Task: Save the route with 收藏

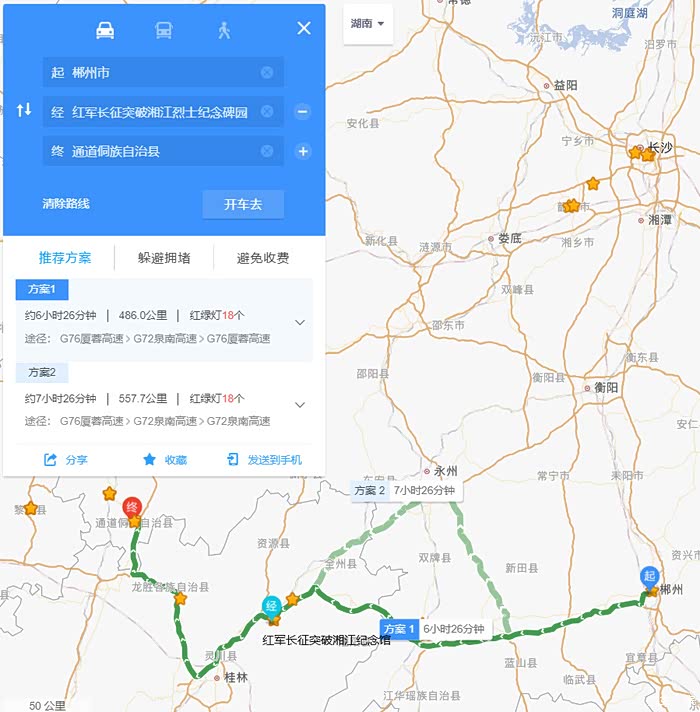Action: [165, 460]
